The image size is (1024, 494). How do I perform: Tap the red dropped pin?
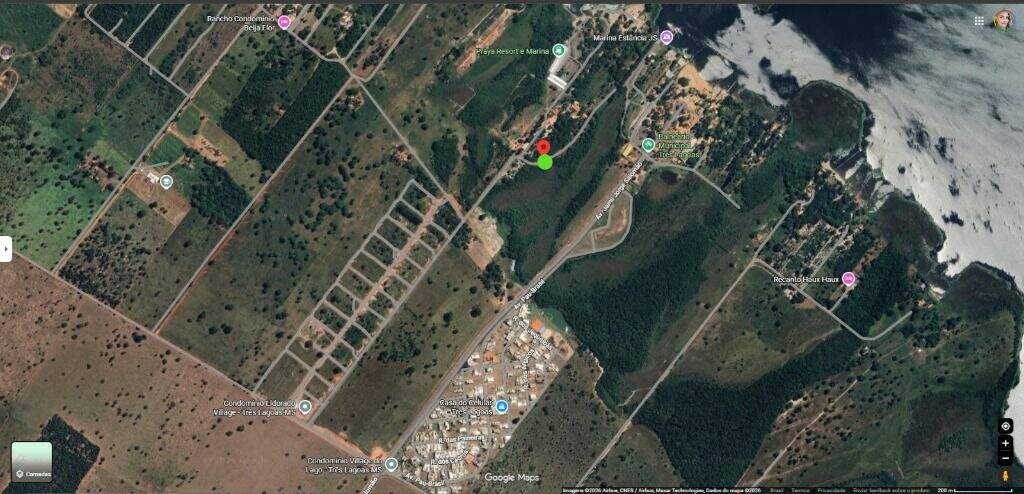pyautogui.click(x=543, y=147)
